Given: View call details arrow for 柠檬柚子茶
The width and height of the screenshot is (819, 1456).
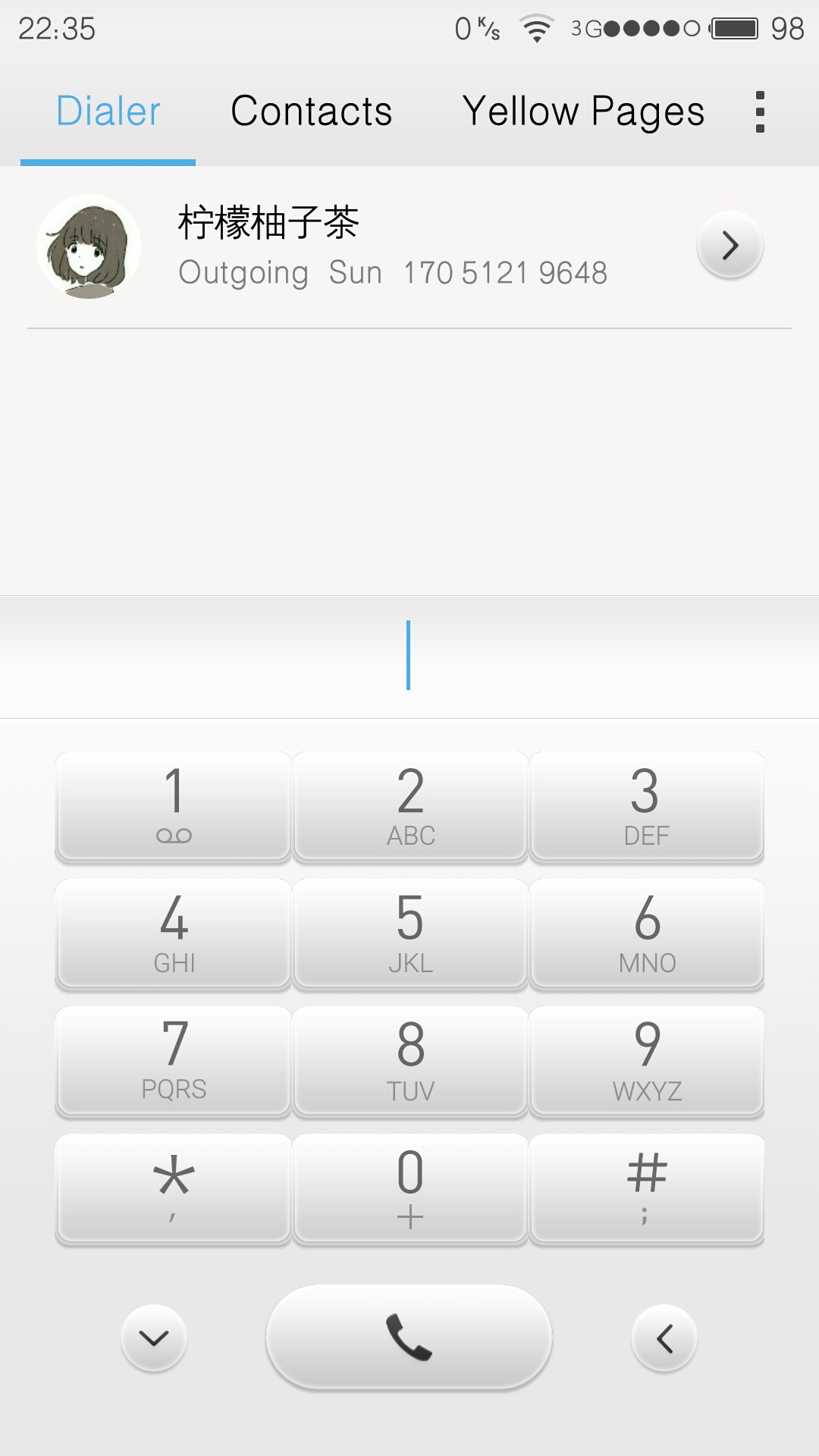Looking at the screenshot, I should [730, 246].
